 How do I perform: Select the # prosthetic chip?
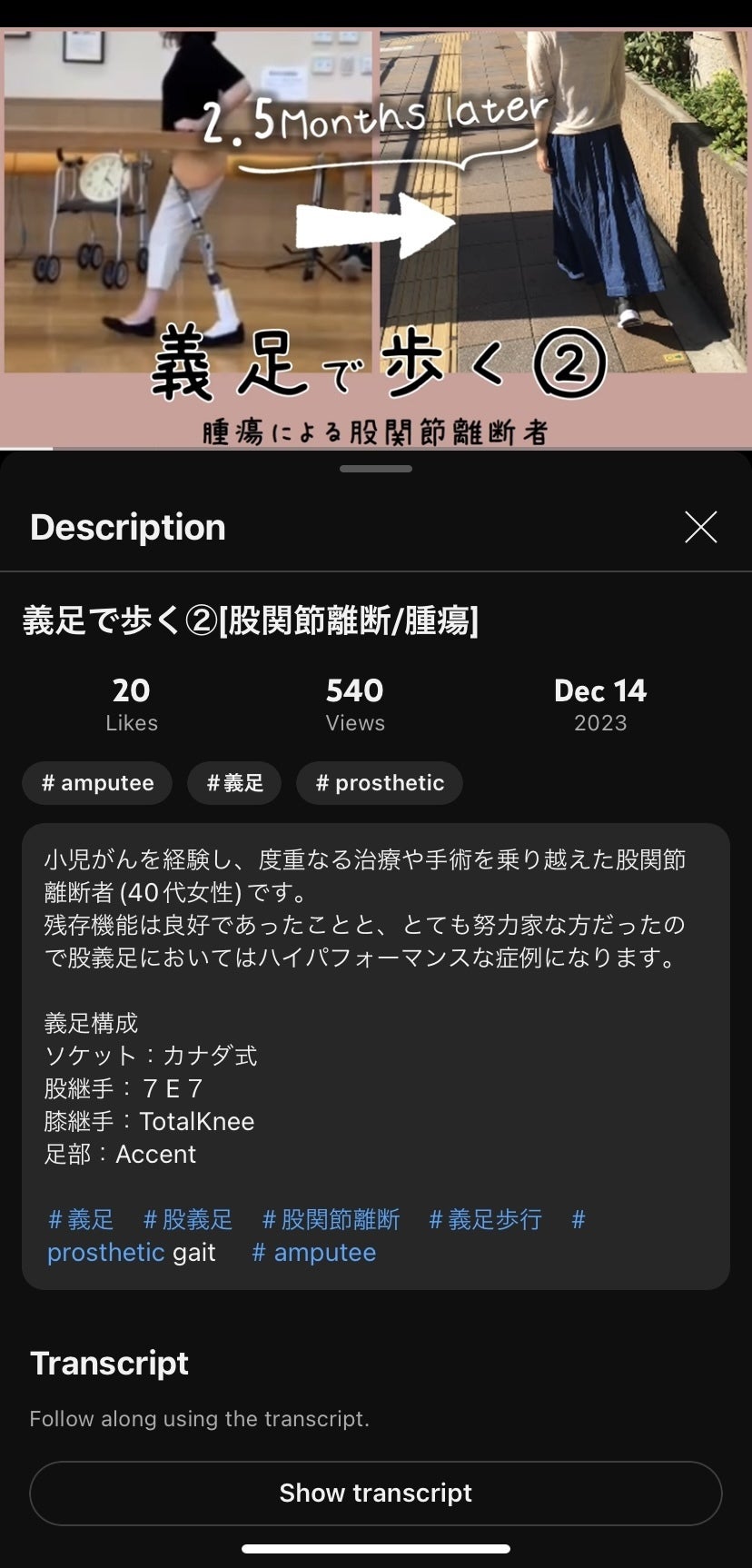tap(379, 783)
